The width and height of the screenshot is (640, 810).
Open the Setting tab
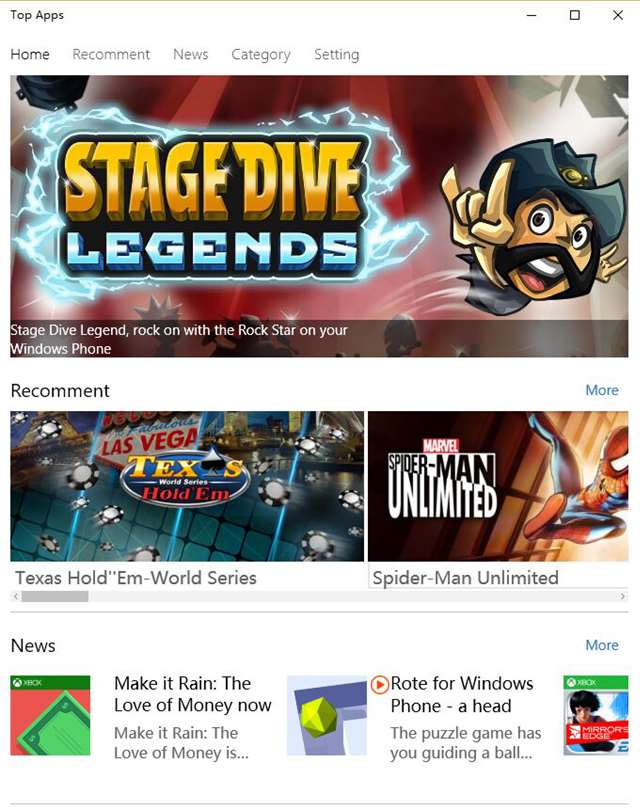[336, 55]
